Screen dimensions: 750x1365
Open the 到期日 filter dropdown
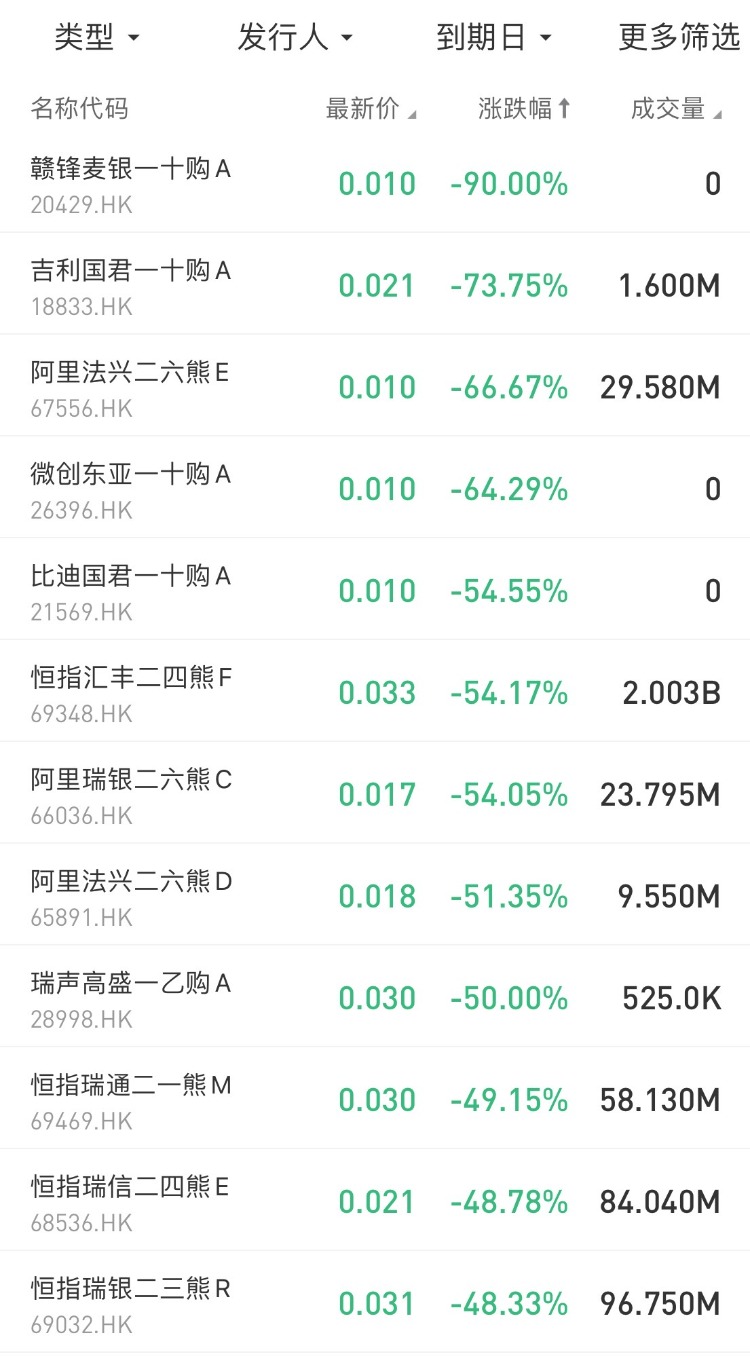[x=494, y=38]
